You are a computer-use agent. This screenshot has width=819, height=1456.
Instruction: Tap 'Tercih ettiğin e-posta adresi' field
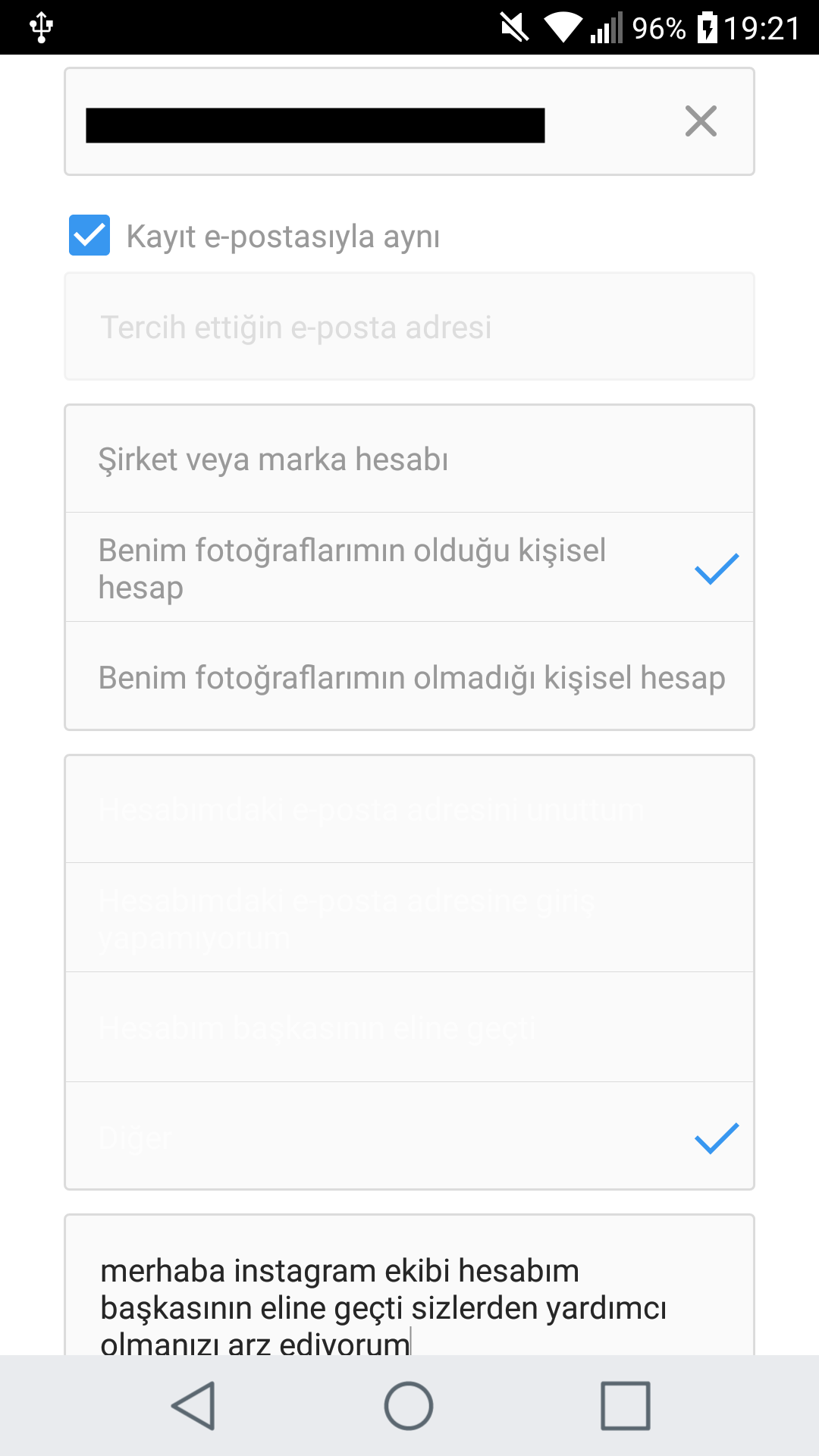(x=409, y=327)
